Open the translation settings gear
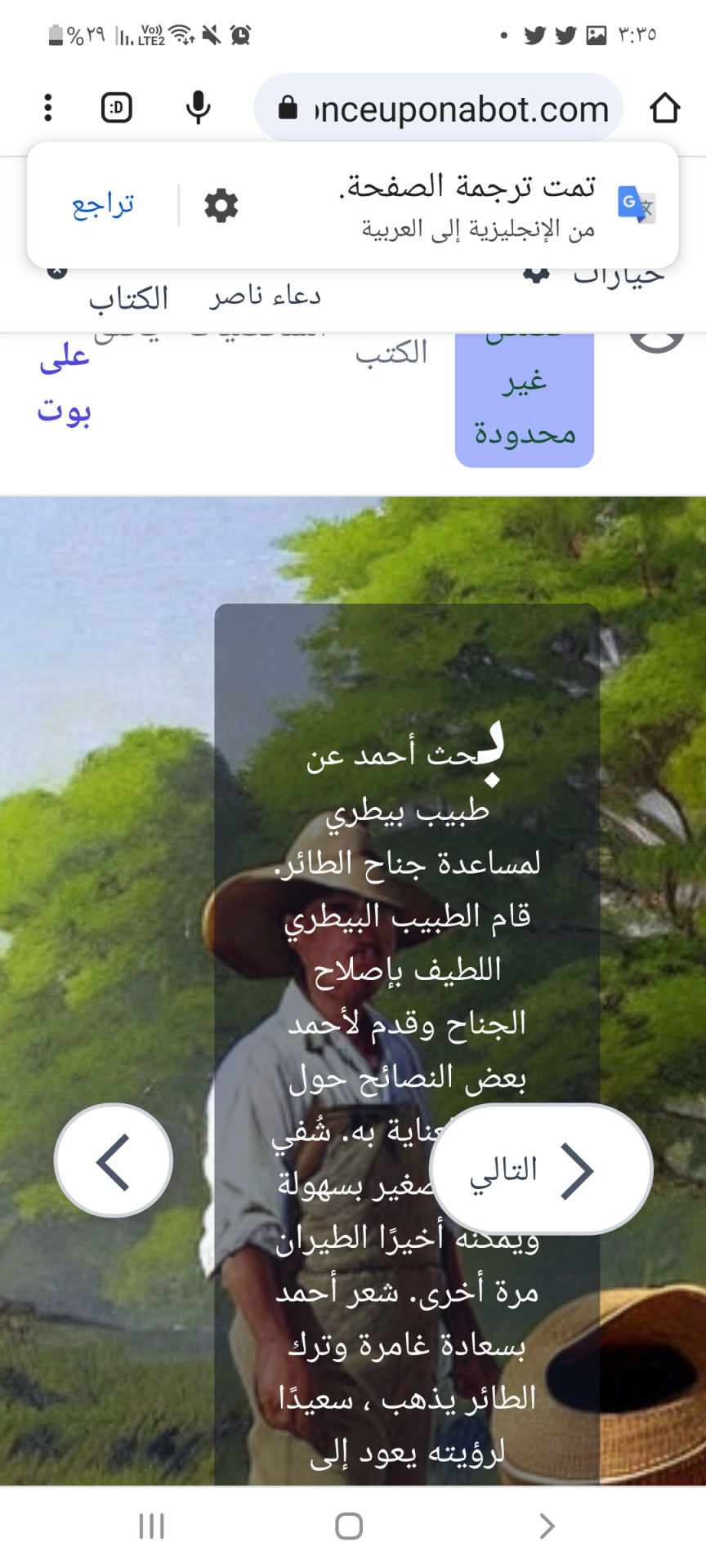This screenshot has width=706, height=1568. point(221,205)
